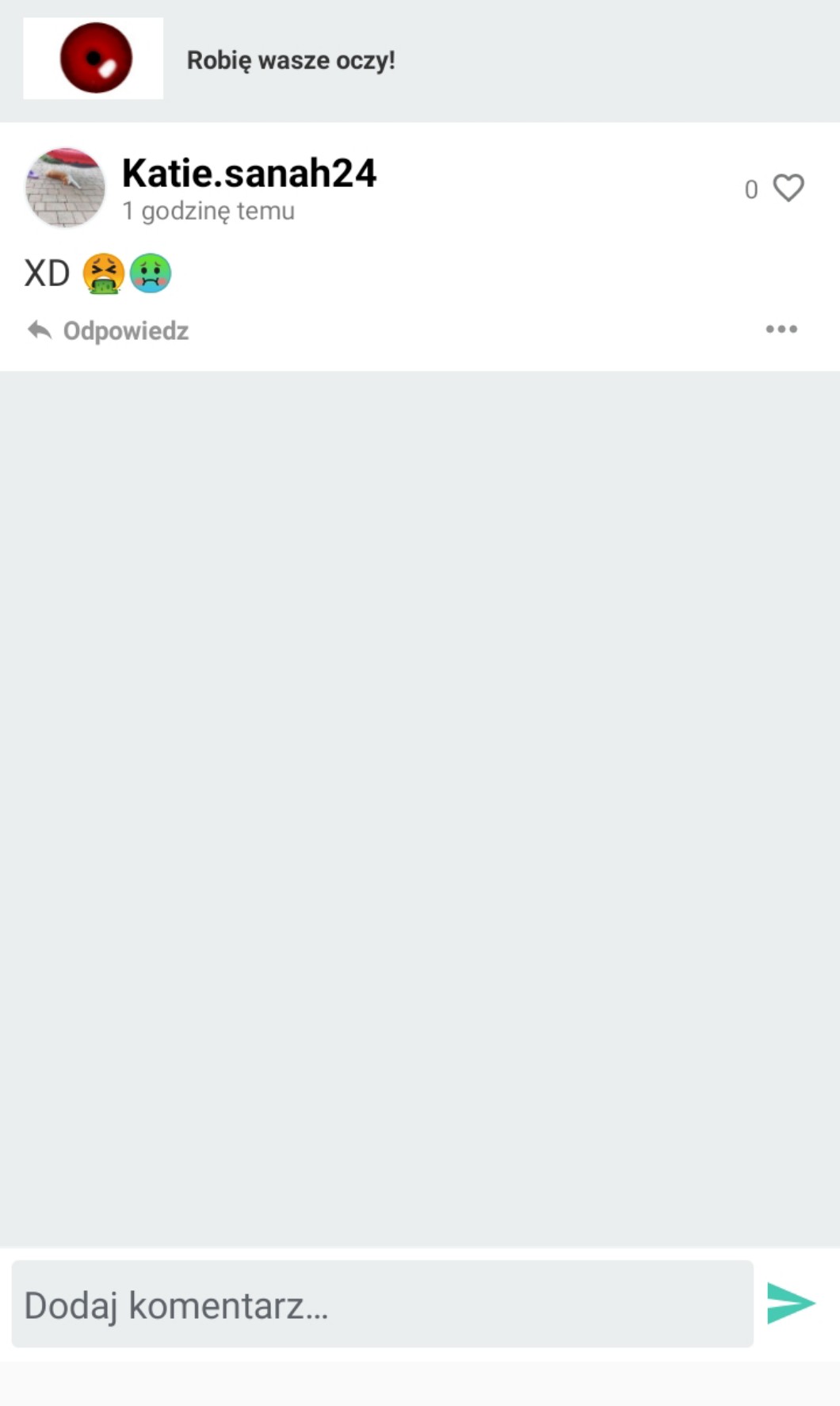The width and height of the screenshot is (840, 1406).
Task: Open more options for Katie.sanah24's comment
Action: [x=781, y=329]
